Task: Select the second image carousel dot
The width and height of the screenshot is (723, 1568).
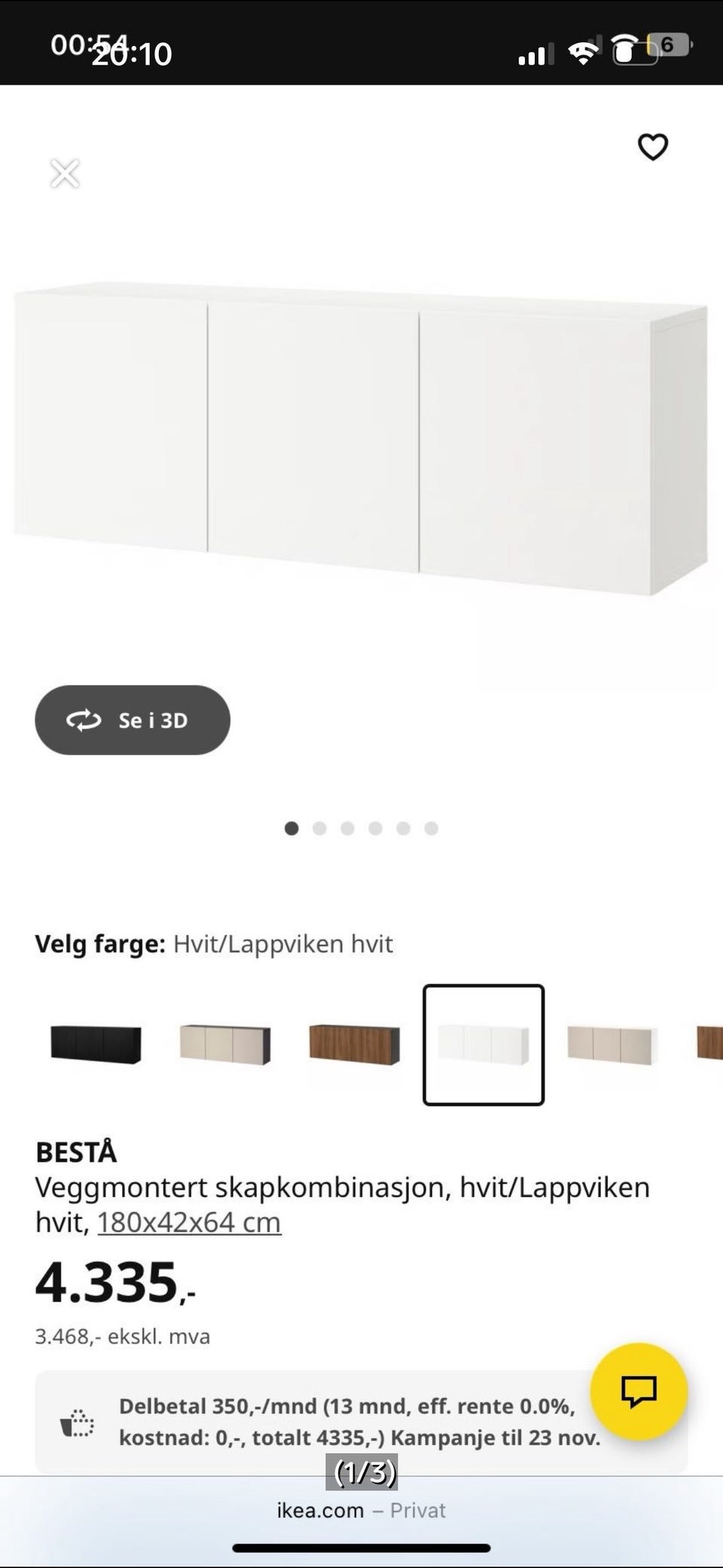Action: [x=320, y=828]
